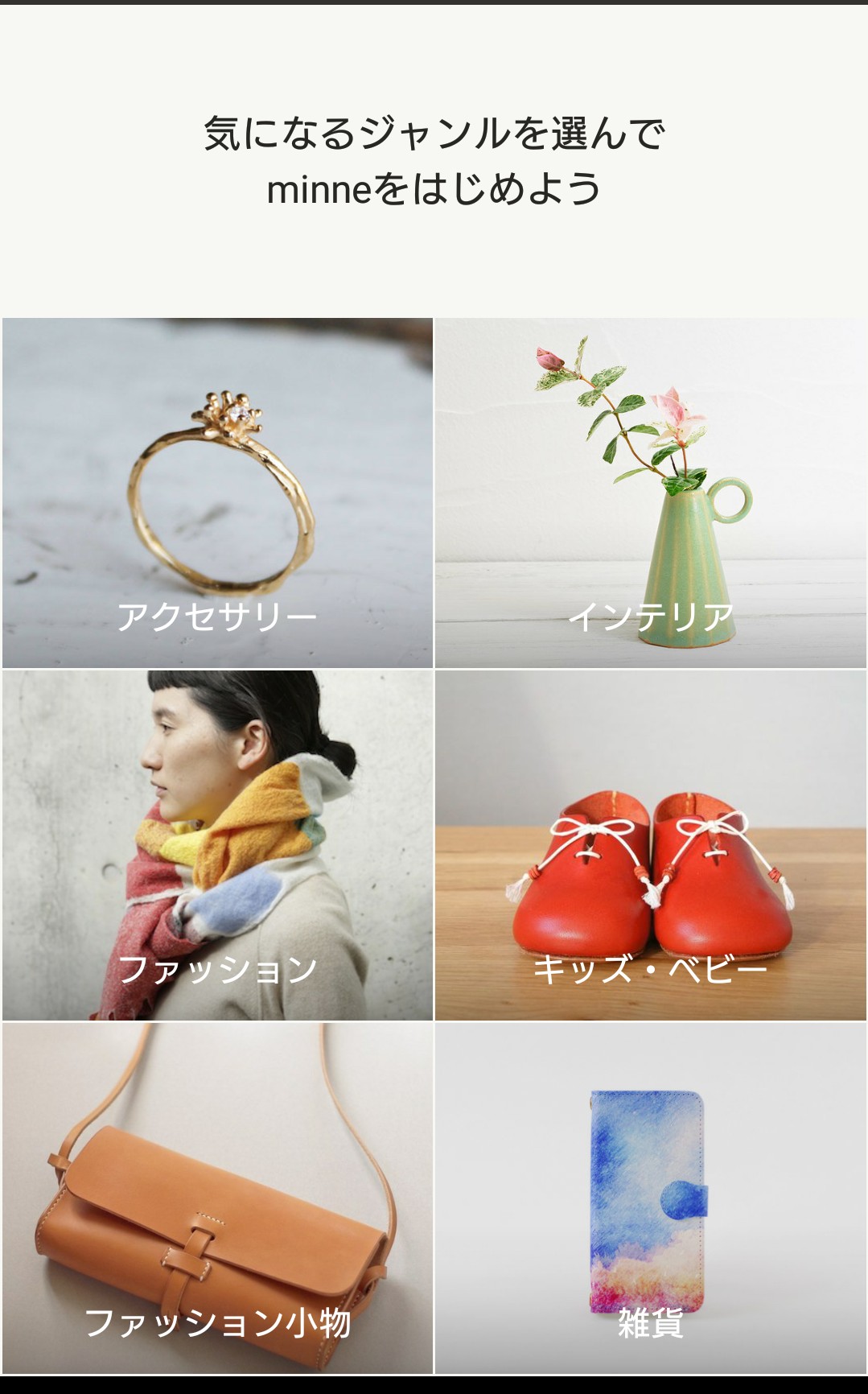Select the アクセサリー genre tile
This screenshot has width=868, height=1394.
[217, 493]
